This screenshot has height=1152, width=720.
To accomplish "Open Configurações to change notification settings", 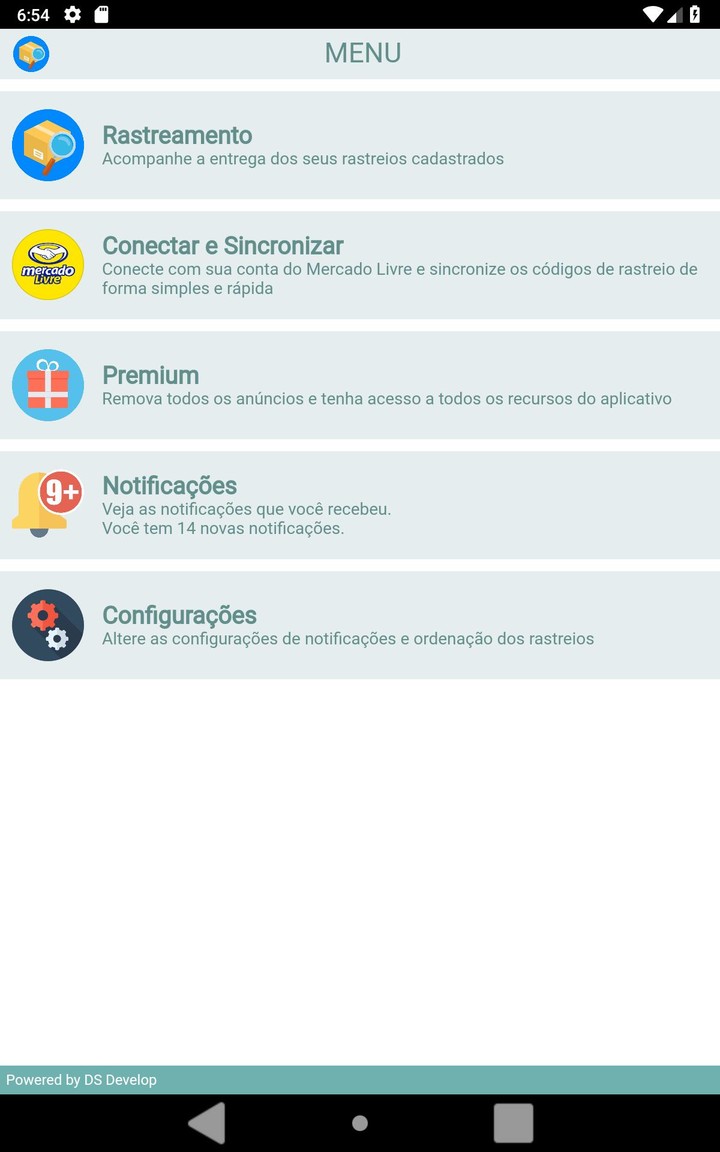I will point(360,625).
